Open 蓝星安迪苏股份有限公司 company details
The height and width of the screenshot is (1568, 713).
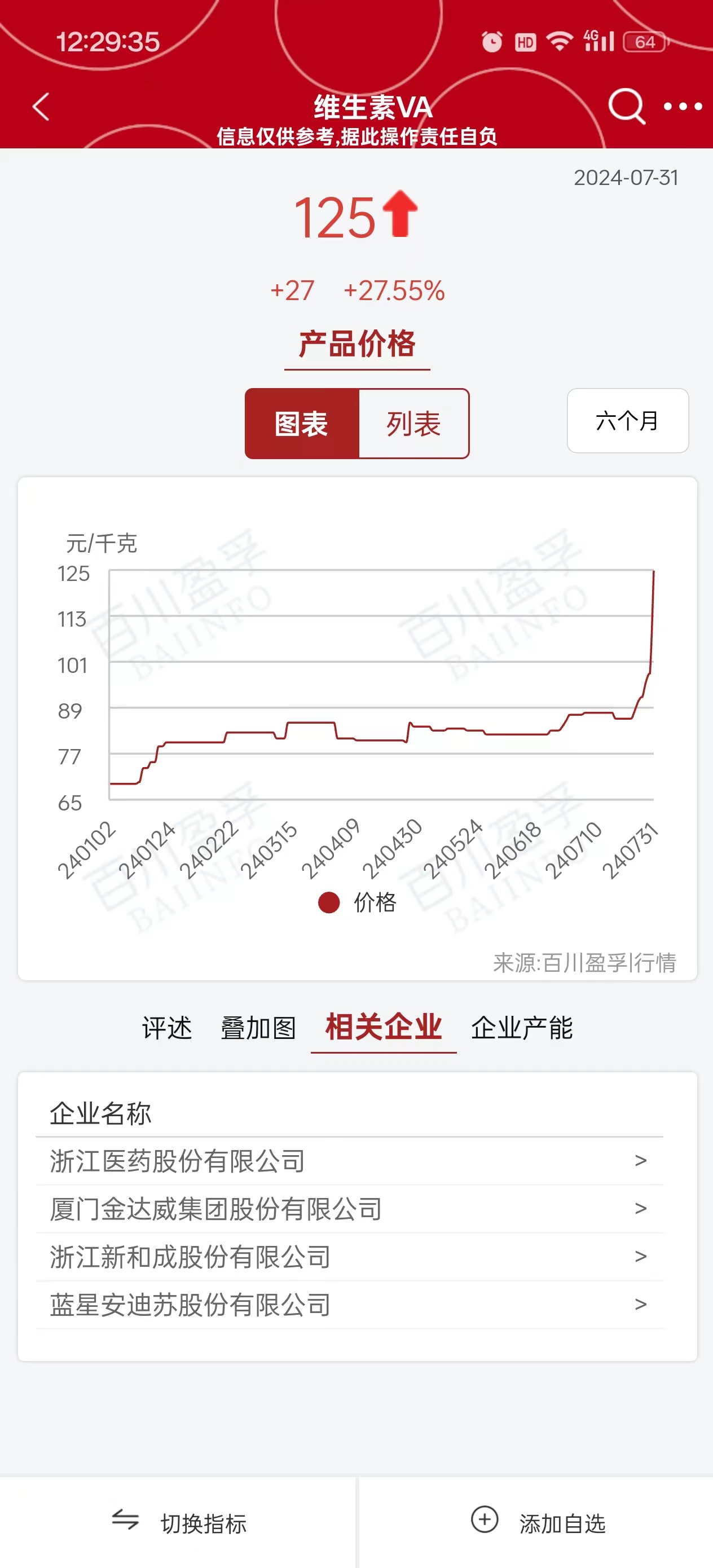[350, 1305]
